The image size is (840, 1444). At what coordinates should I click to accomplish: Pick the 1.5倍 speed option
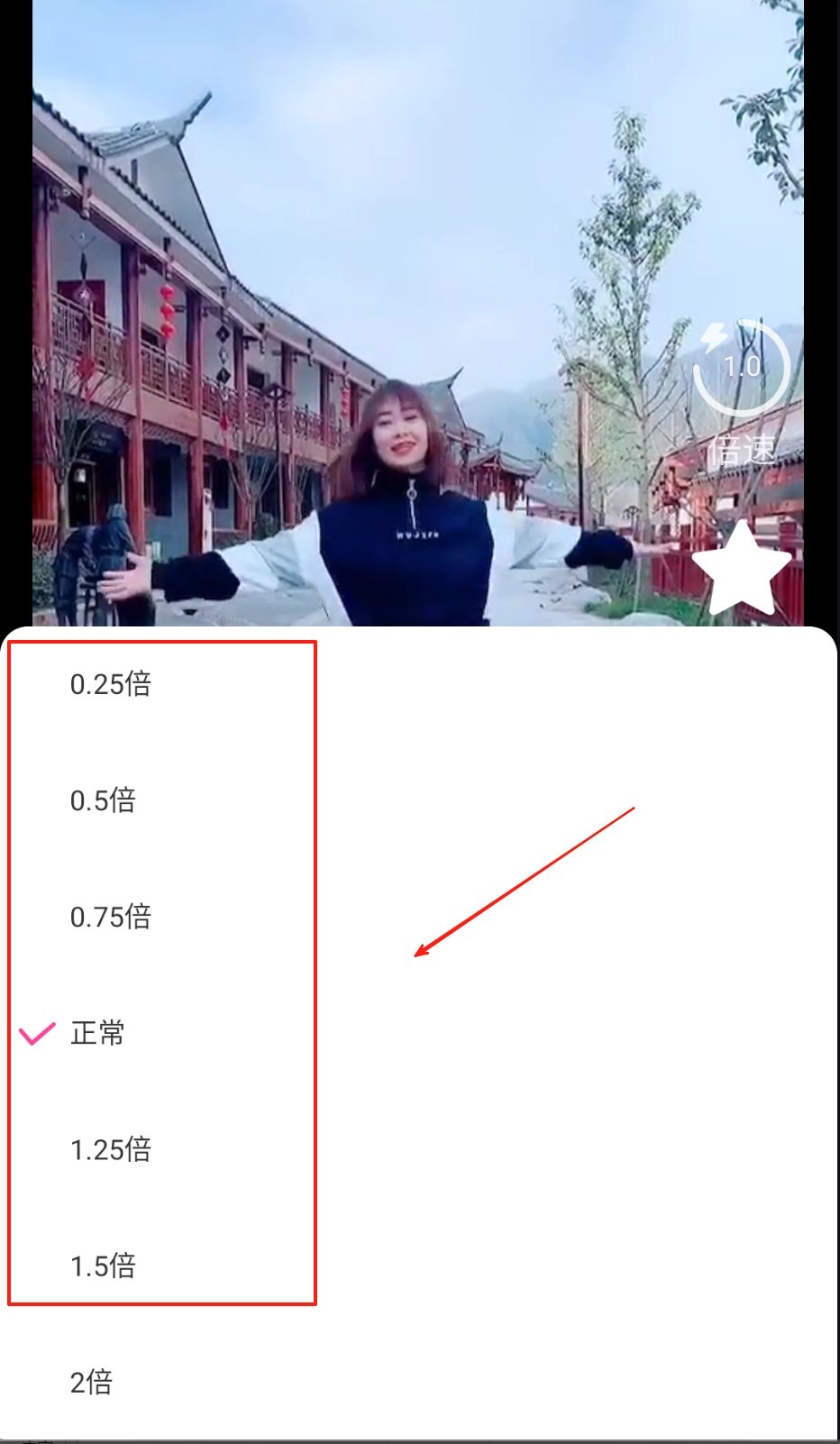pyautogui.click(x=103, y=1266)
